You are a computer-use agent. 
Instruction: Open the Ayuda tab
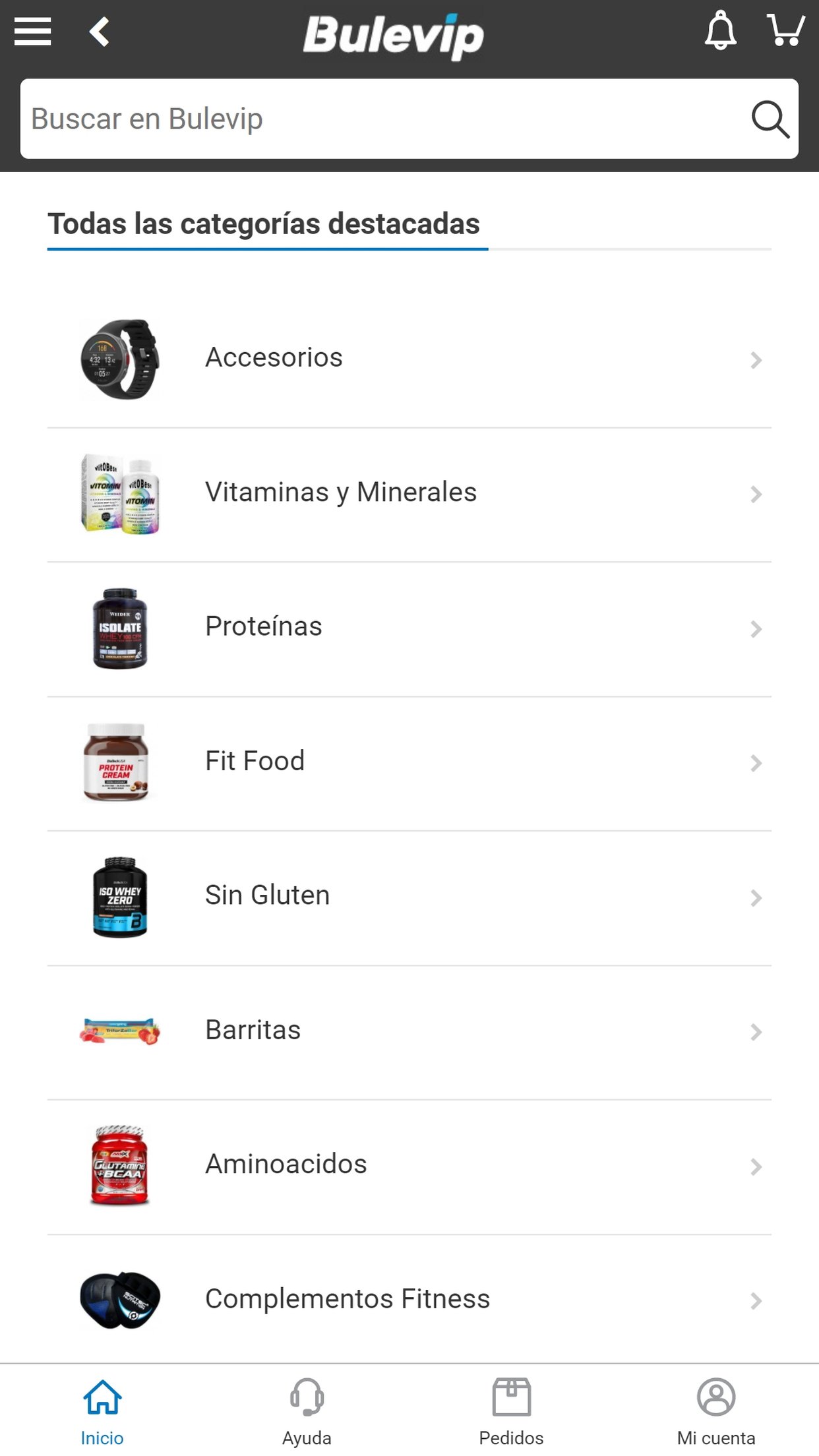[x=307, y=1411]
